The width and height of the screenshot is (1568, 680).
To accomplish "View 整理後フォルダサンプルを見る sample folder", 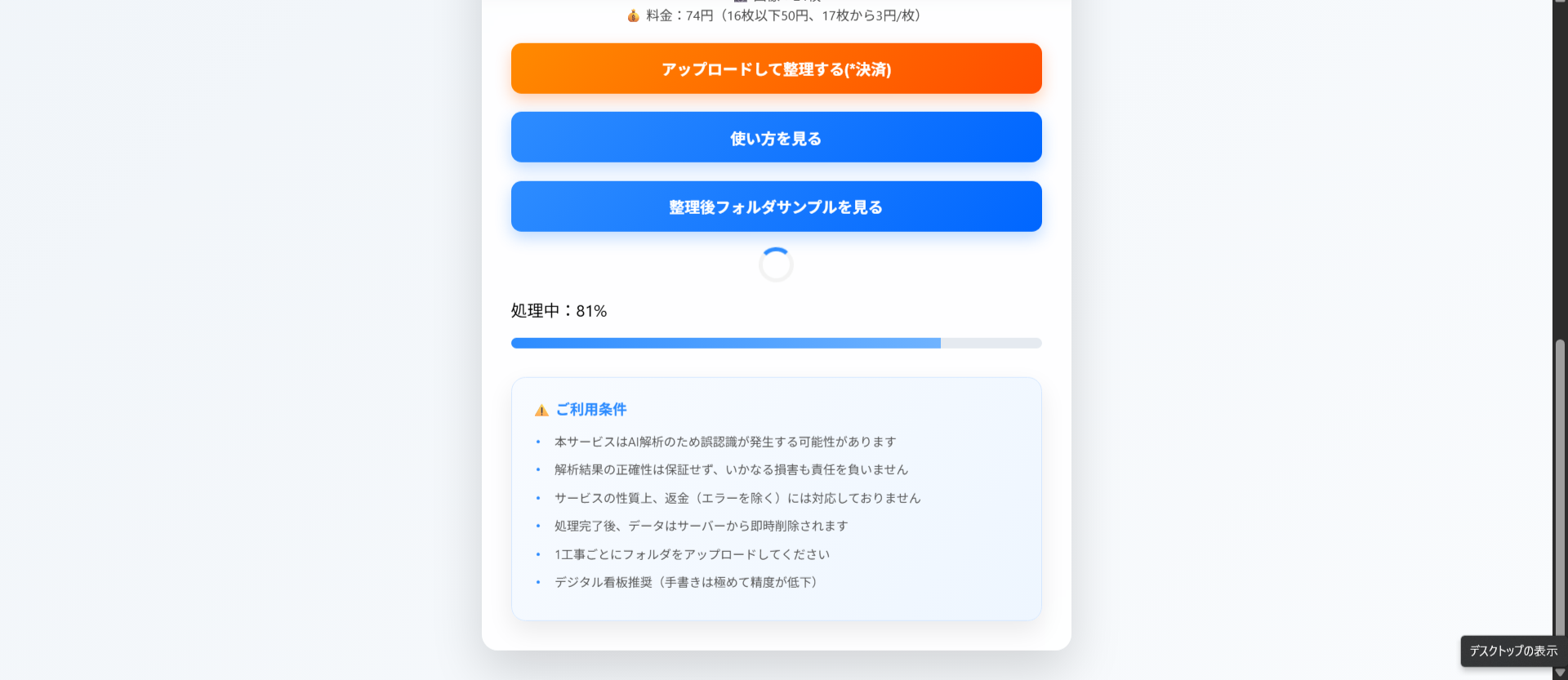I will (776, 207).
